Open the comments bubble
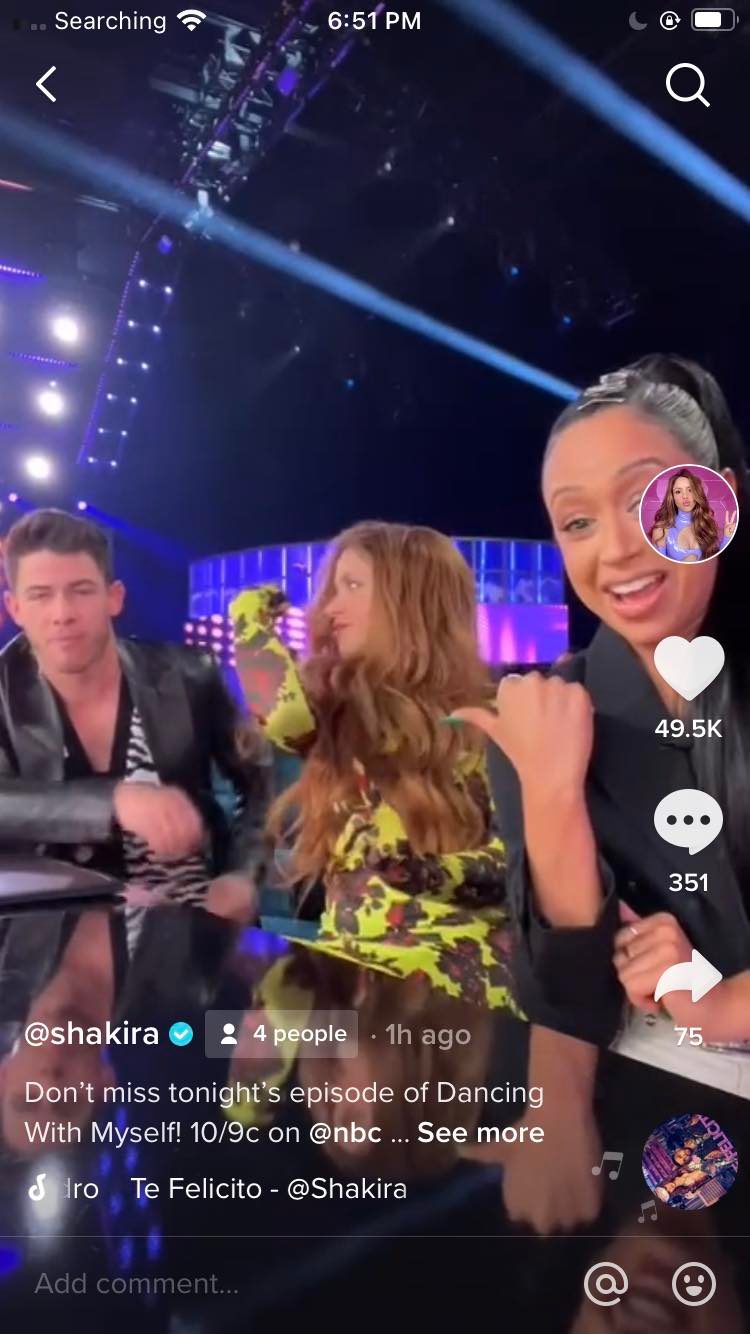Viewport: 750px width, 1334px height. click(x=688, y=821)
